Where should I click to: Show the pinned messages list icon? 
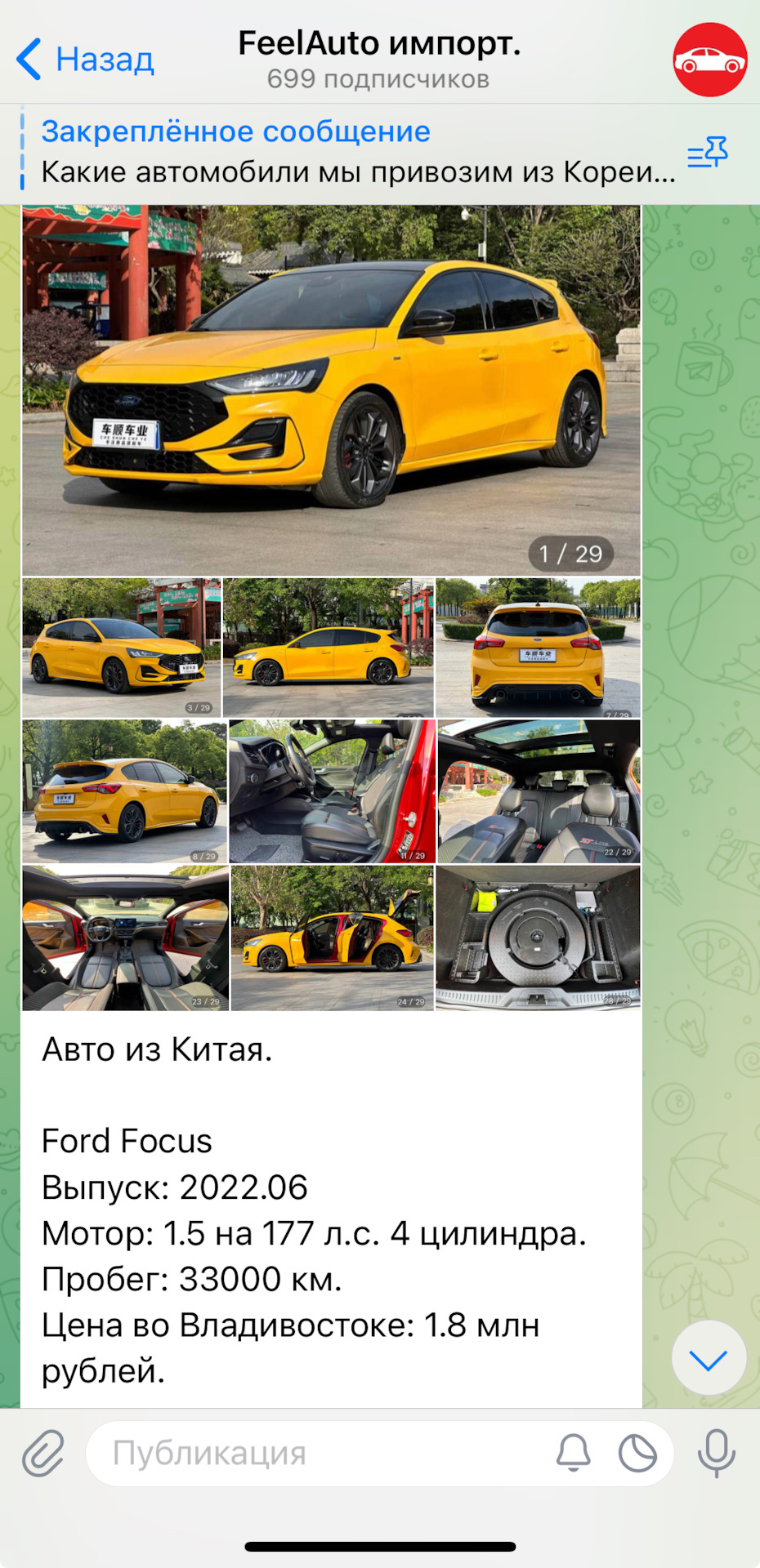click(707, 153)
